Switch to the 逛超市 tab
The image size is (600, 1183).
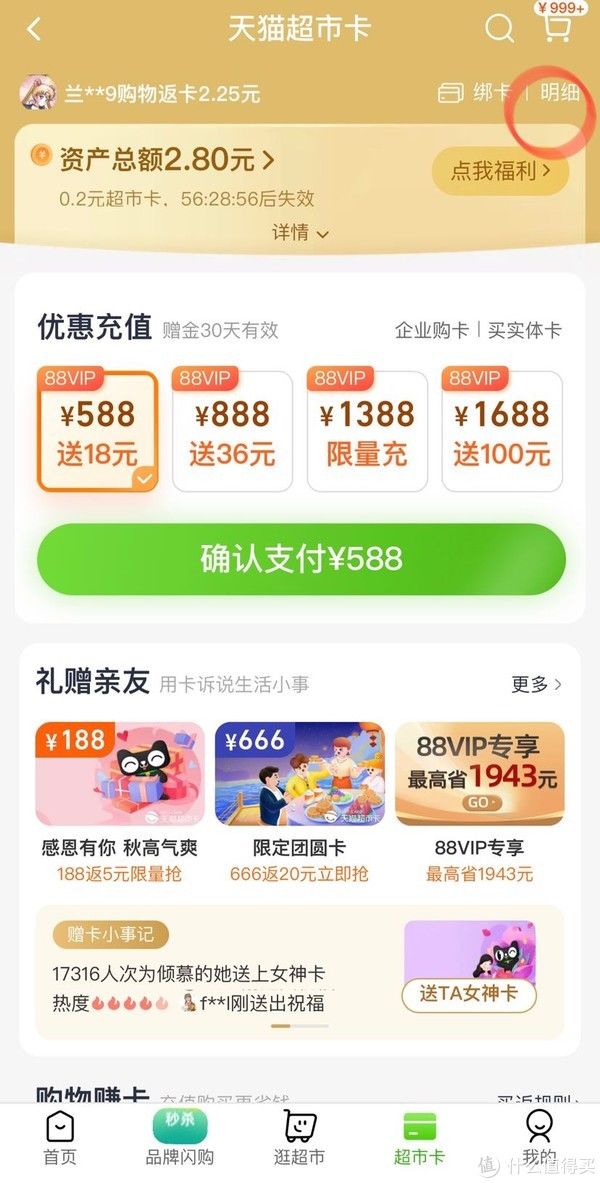[299, 1138]
